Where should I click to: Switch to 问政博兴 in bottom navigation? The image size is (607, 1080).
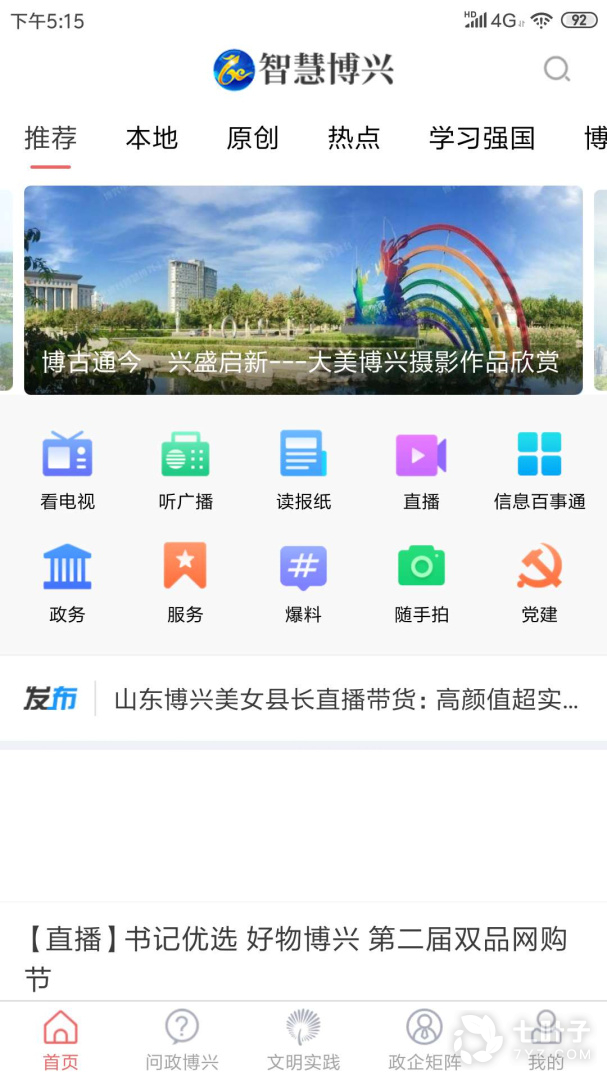182,1041
